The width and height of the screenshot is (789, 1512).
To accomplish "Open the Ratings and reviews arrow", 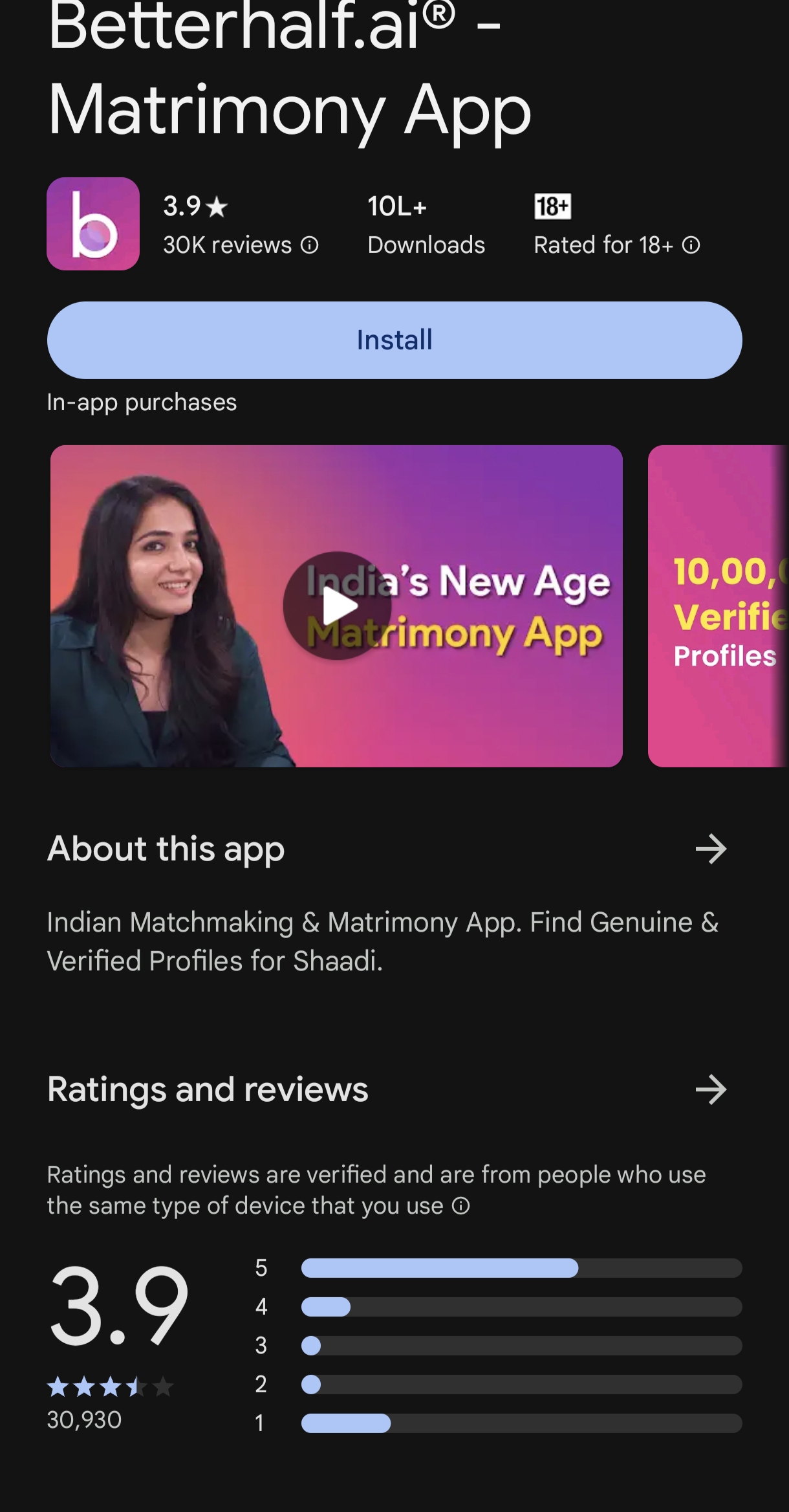I will pos(711,1090).
